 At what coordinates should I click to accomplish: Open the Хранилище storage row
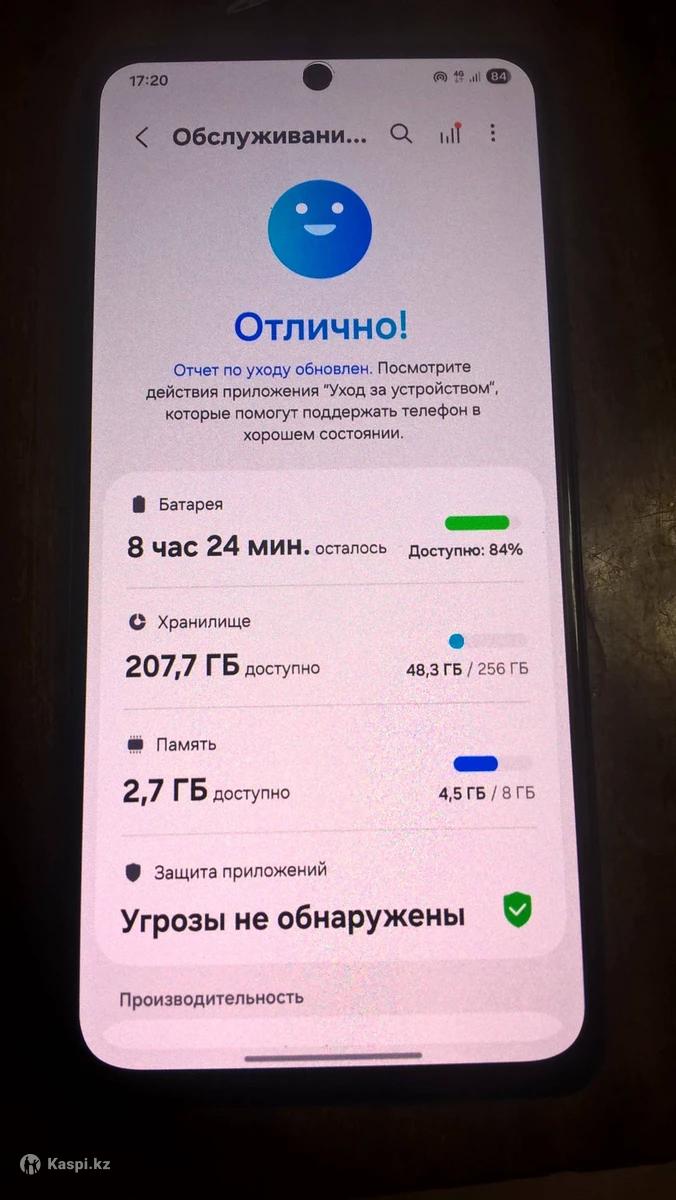325,650
